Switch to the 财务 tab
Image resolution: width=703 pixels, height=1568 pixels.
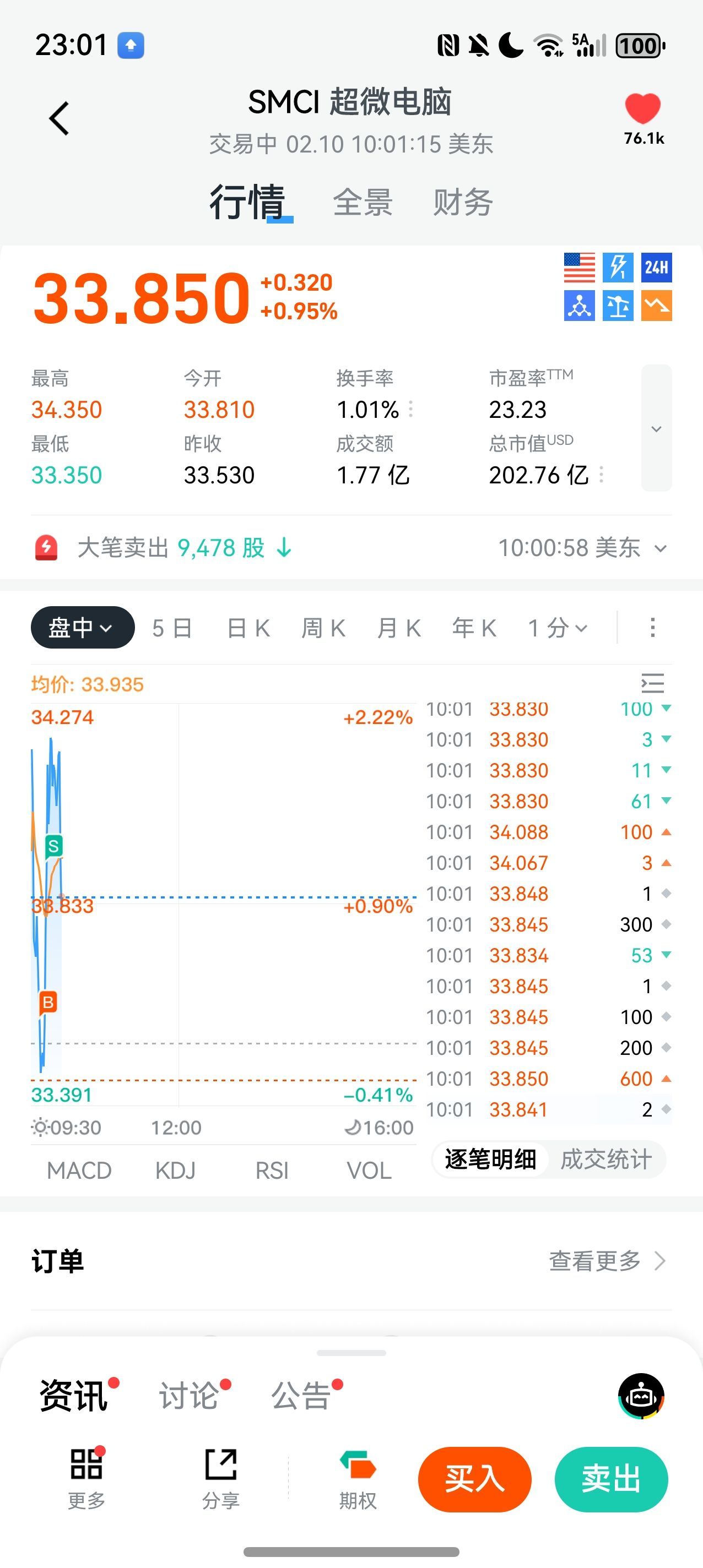pos(463,203)
